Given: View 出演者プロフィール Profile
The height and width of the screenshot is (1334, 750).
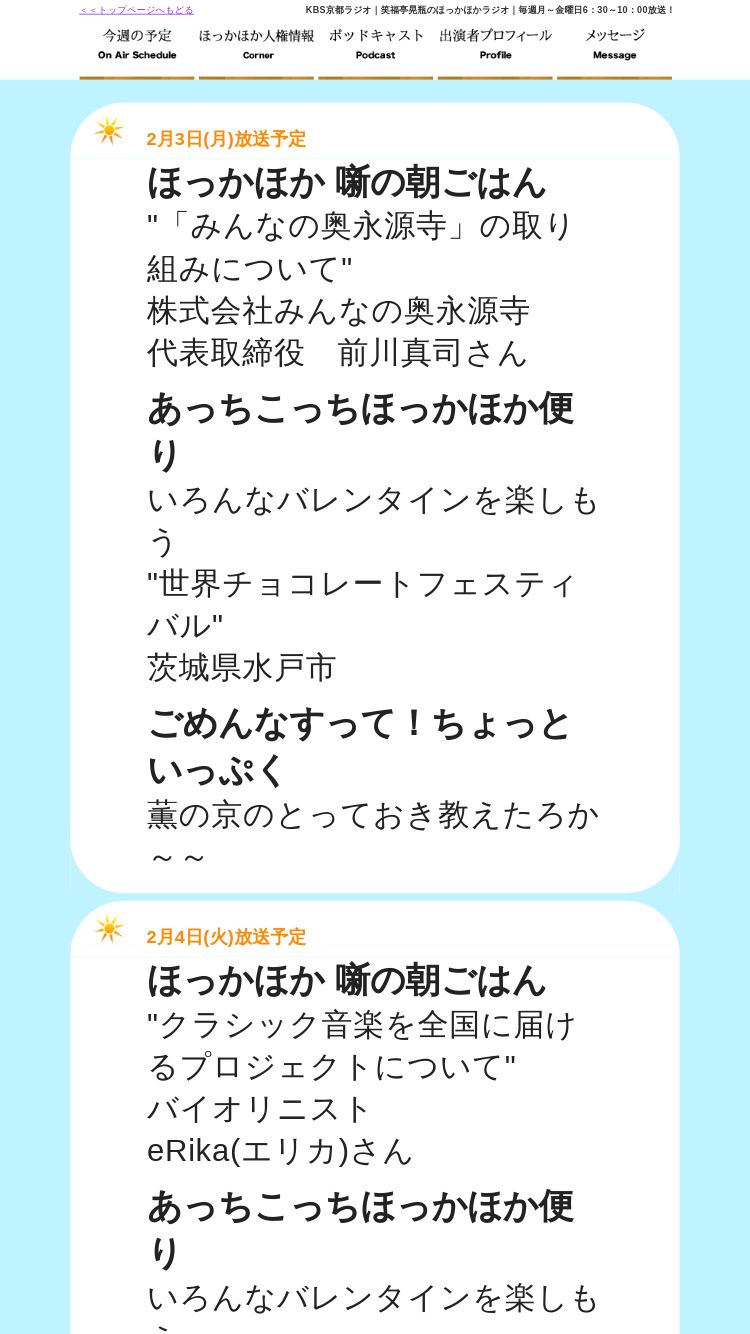Looking at the screenshot, I should click(495, 50).
